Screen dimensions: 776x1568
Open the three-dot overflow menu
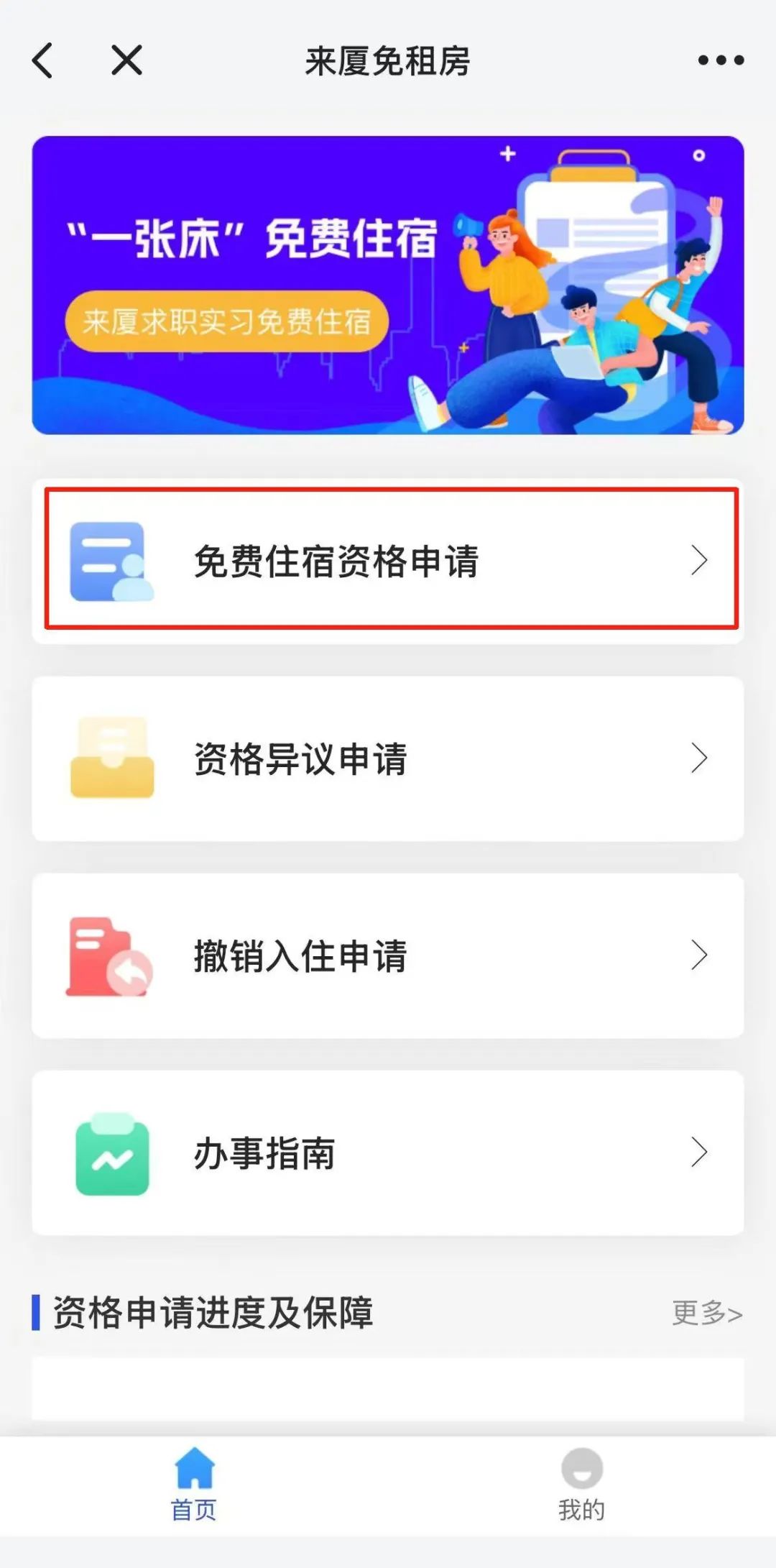click(721, 60)
